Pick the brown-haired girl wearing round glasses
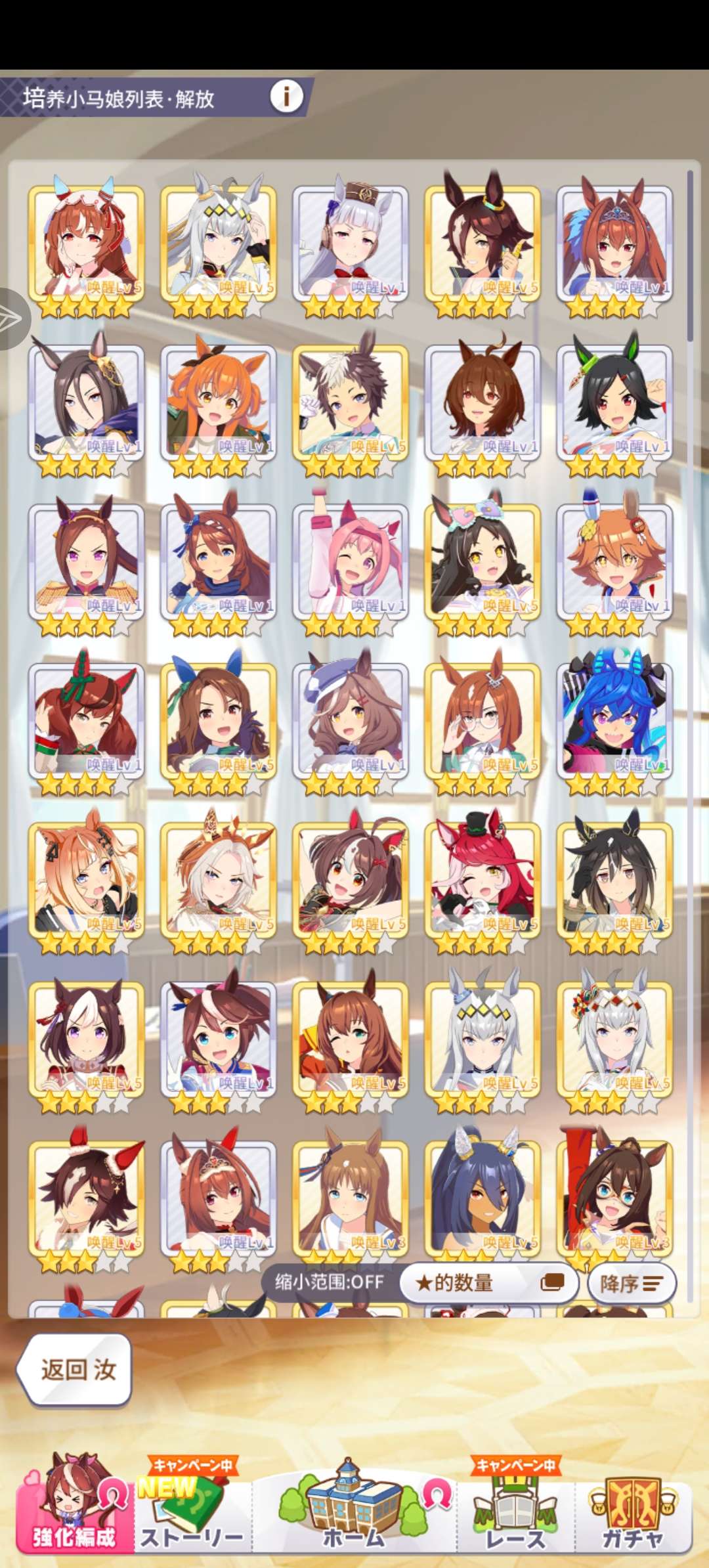709x1568 pixels. pos(483,721)
